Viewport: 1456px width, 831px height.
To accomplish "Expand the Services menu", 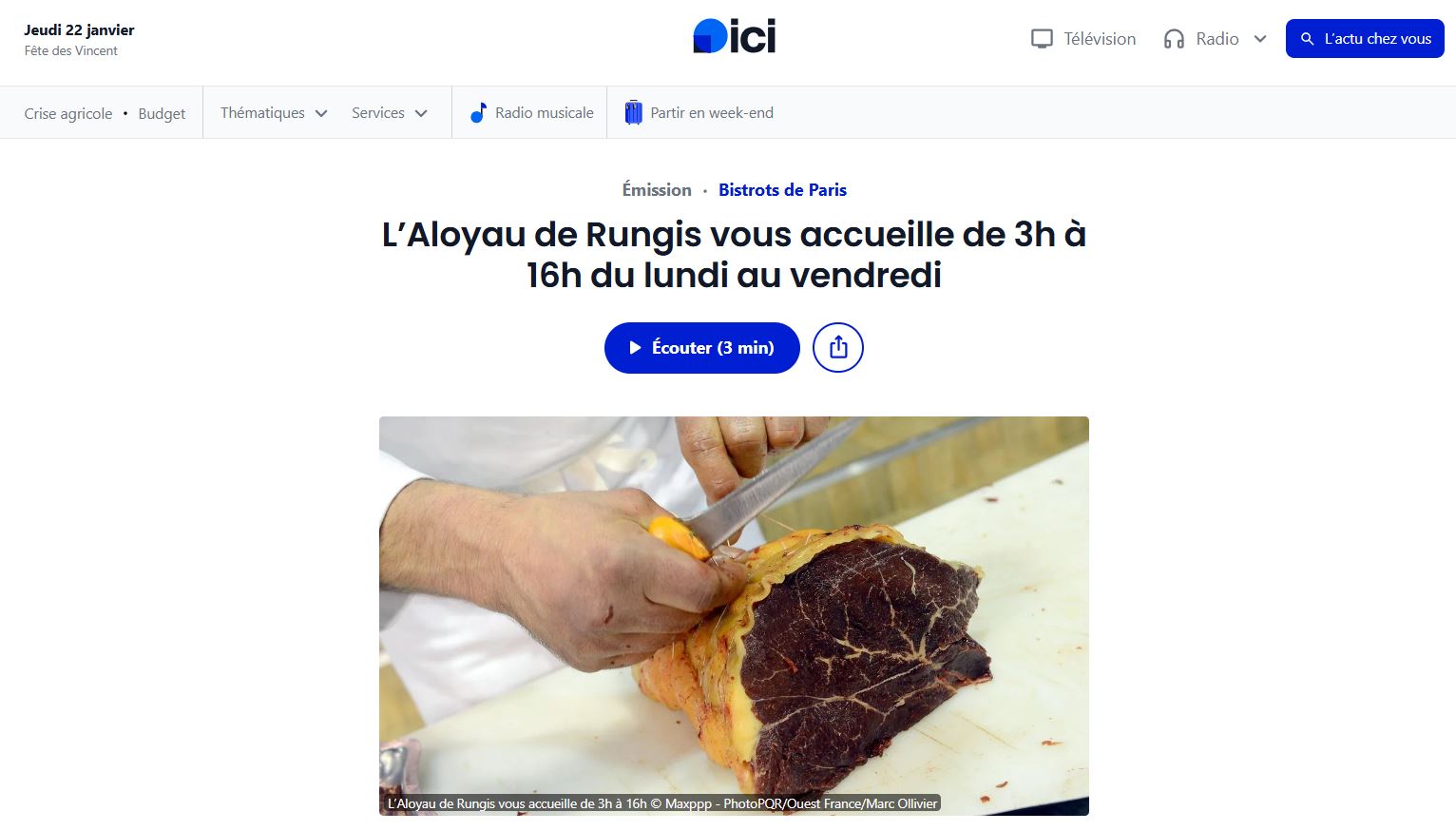I will (389, 113).
